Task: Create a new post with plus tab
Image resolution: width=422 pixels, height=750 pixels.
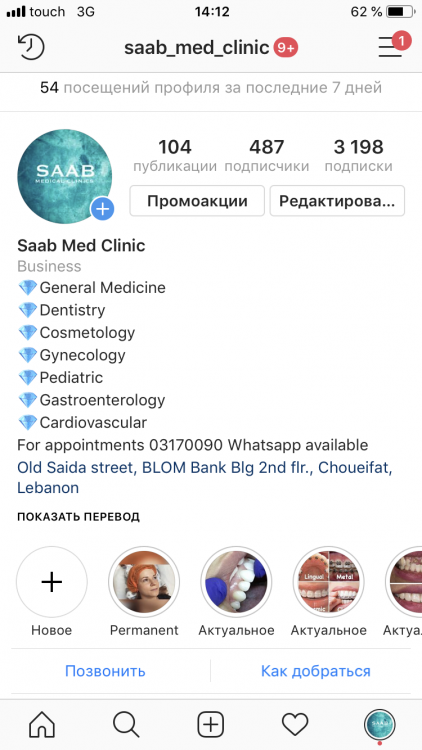Action: click(211, 725)
